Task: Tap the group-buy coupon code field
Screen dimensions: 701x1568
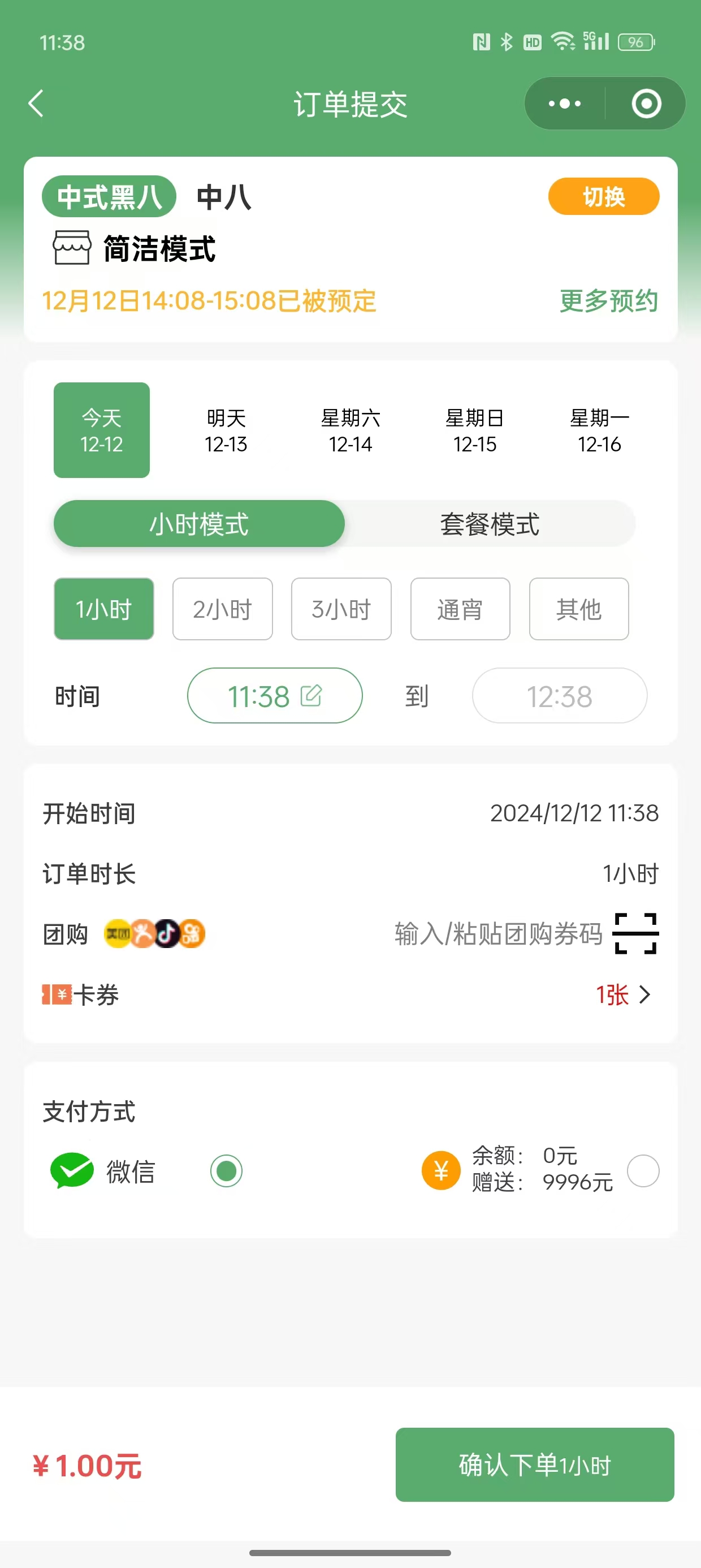Action: tap(497, 934)
